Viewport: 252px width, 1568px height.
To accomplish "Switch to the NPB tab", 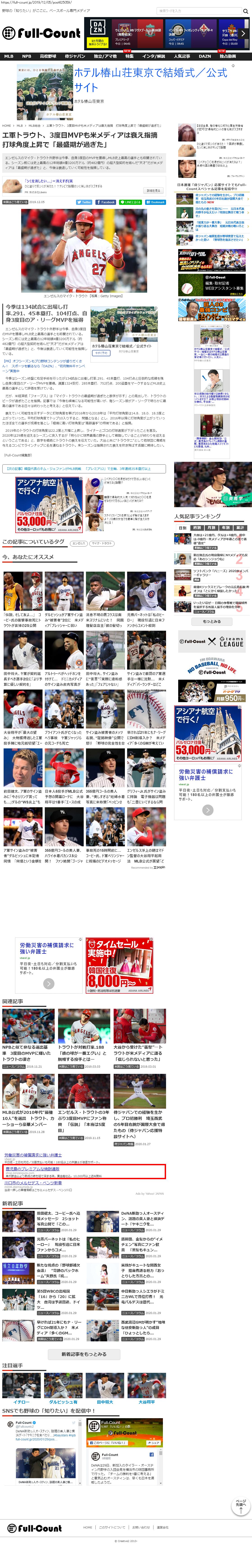I will click(26, 56).
